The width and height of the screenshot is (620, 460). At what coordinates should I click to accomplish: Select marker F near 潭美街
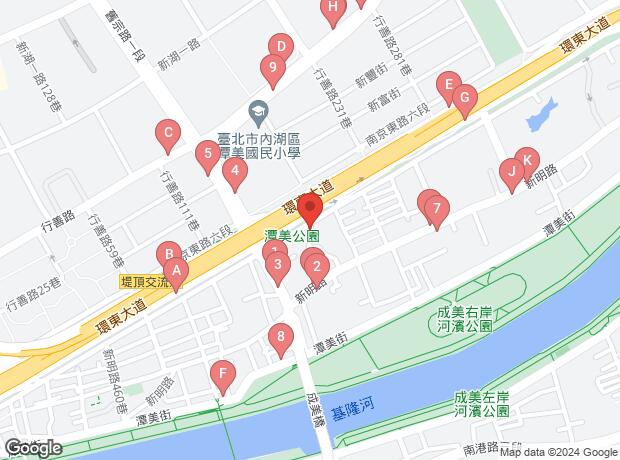point(224,376)
